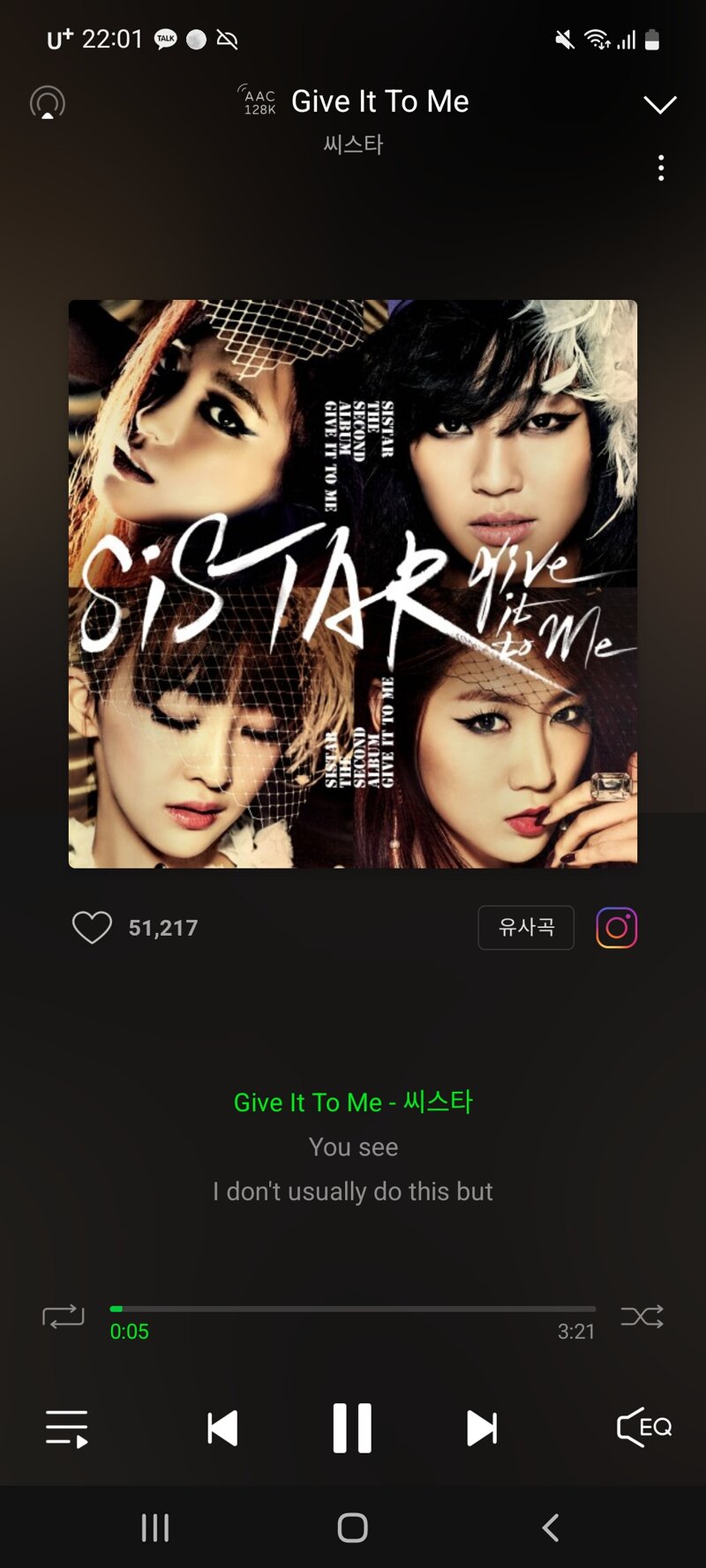Open full lyrics by tapping lyrics text
The image size is (706, 1568).
[353, 1147]
